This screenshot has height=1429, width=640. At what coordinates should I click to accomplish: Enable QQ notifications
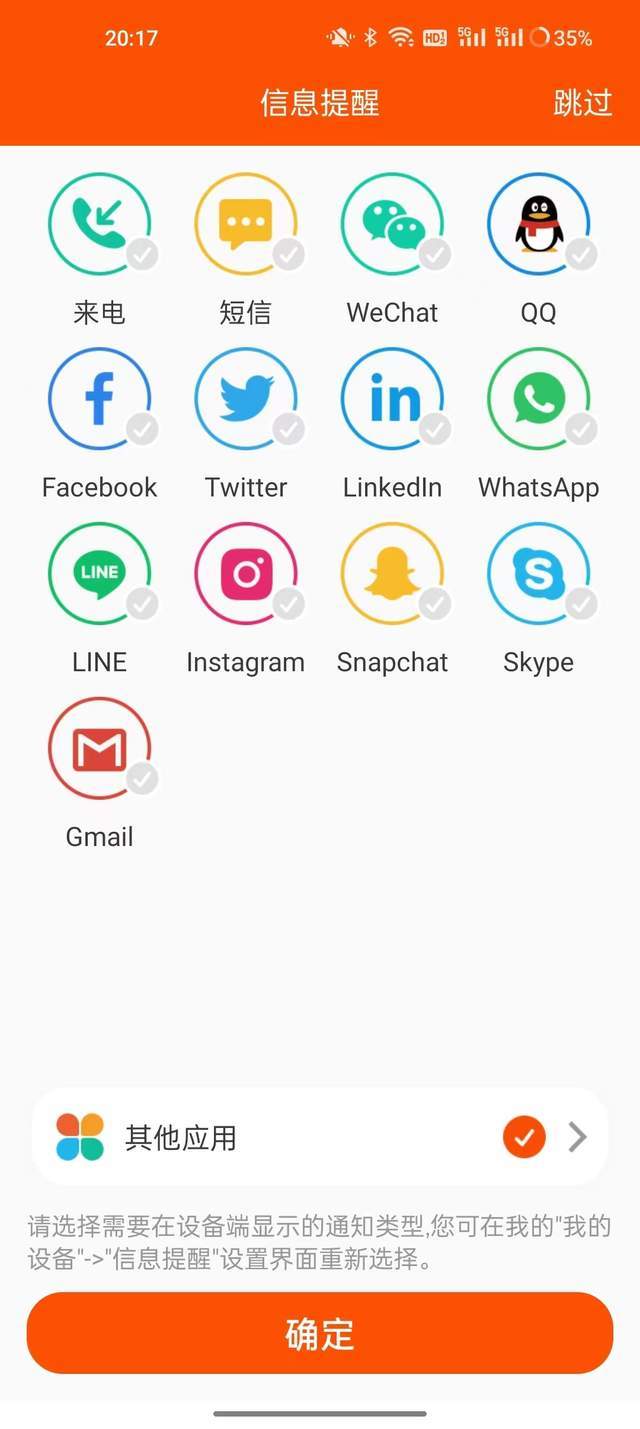[539, 224]
